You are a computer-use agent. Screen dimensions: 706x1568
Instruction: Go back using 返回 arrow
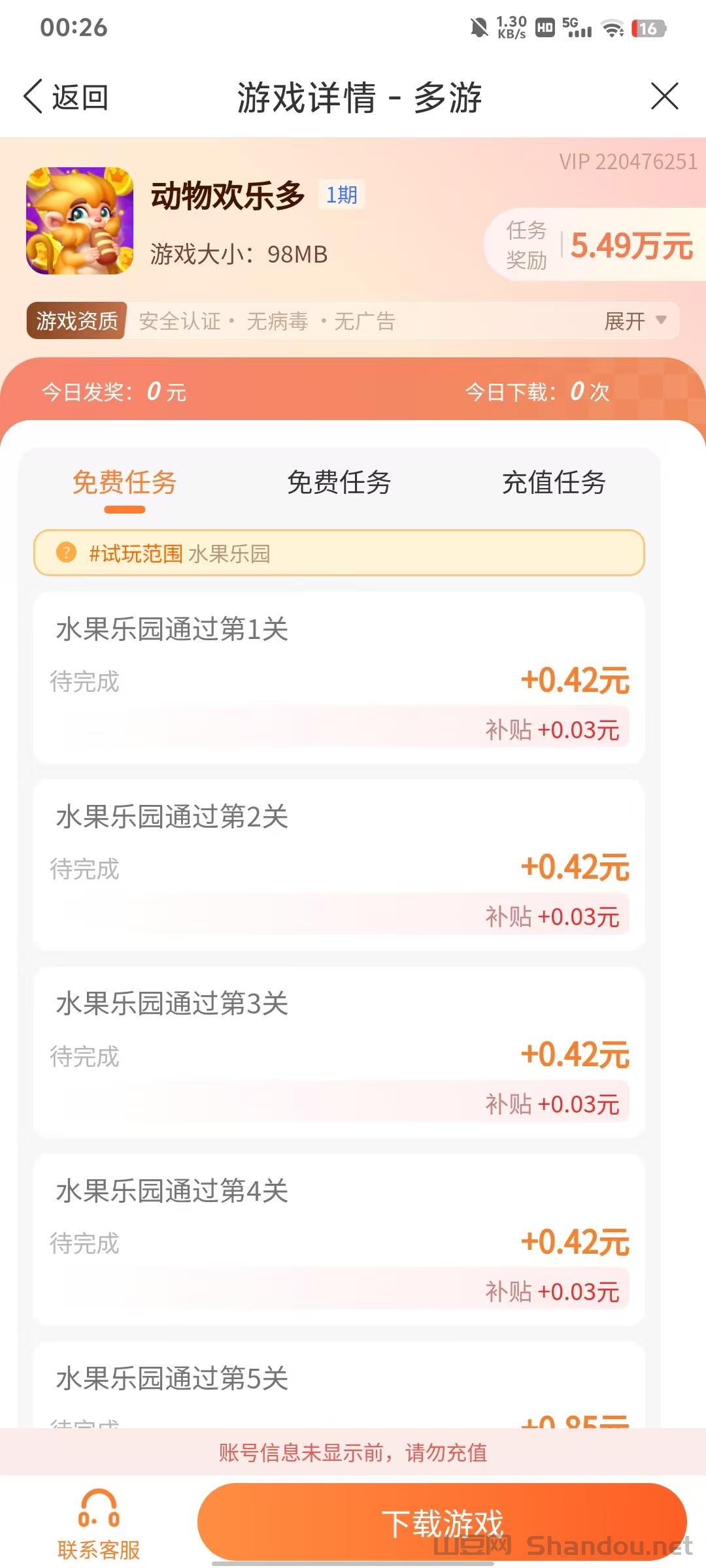point(65,97)
